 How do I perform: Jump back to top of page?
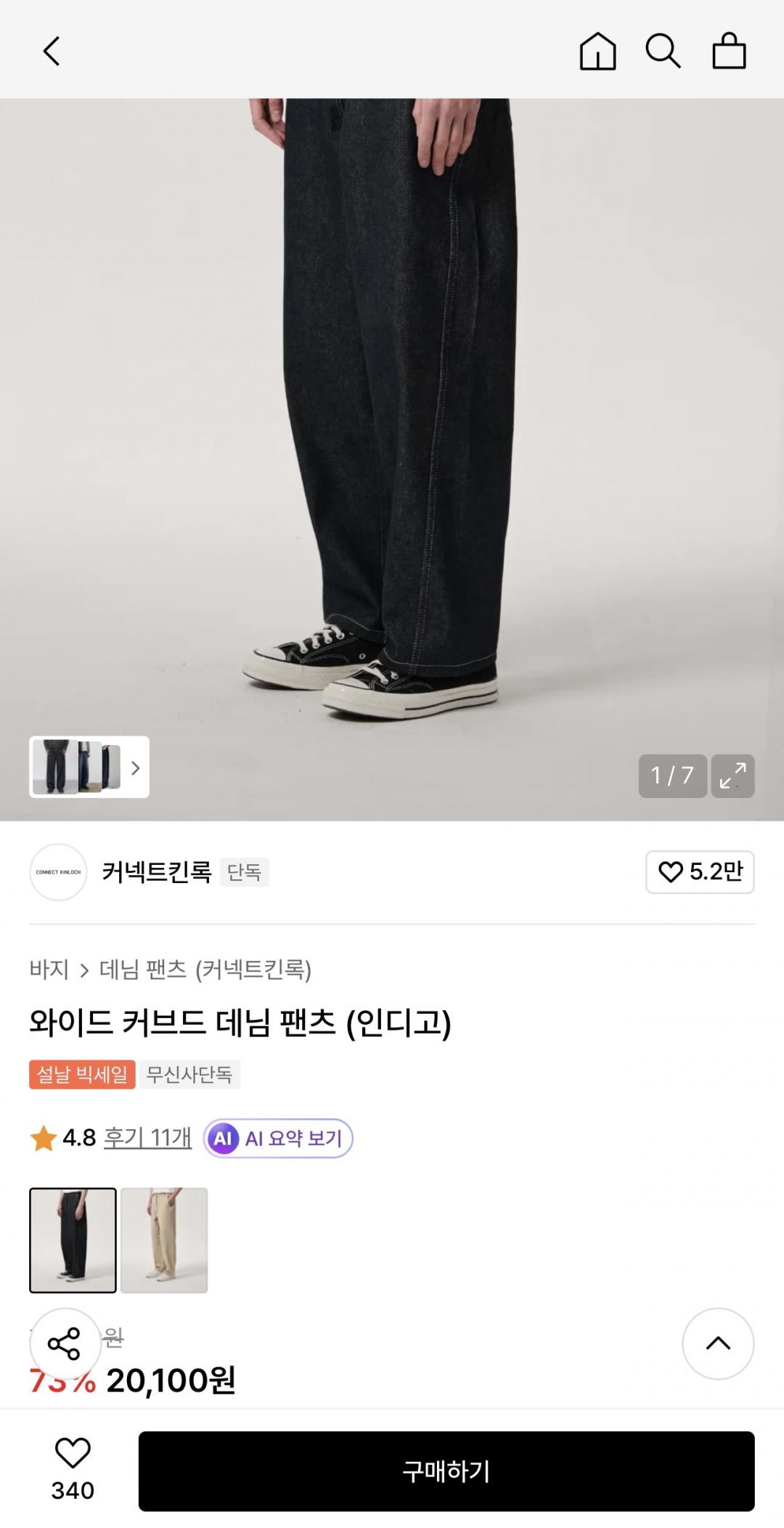point(718,1344)
